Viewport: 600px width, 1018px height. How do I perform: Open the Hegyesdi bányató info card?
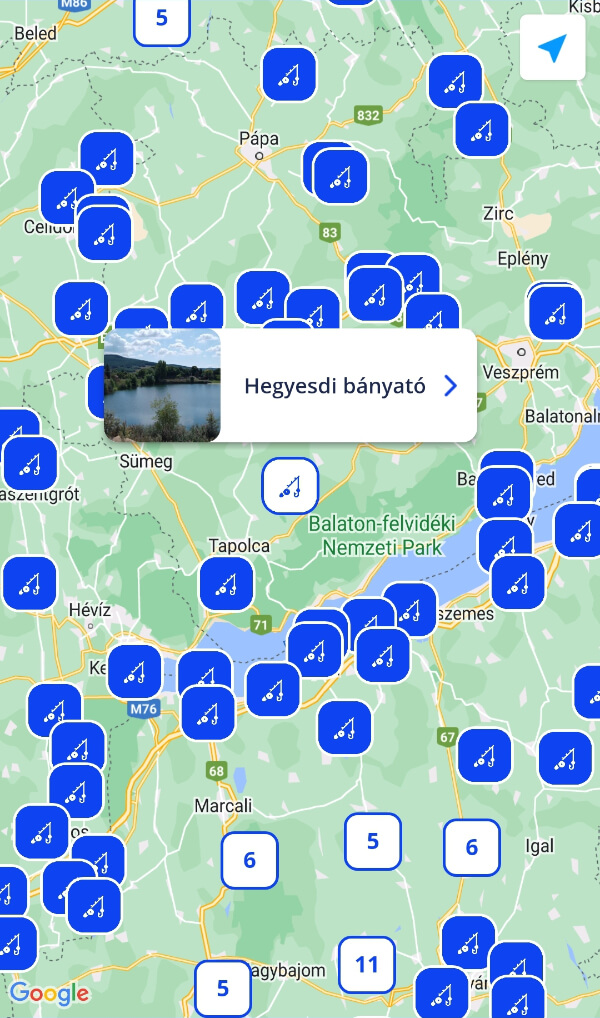point(290,386)
